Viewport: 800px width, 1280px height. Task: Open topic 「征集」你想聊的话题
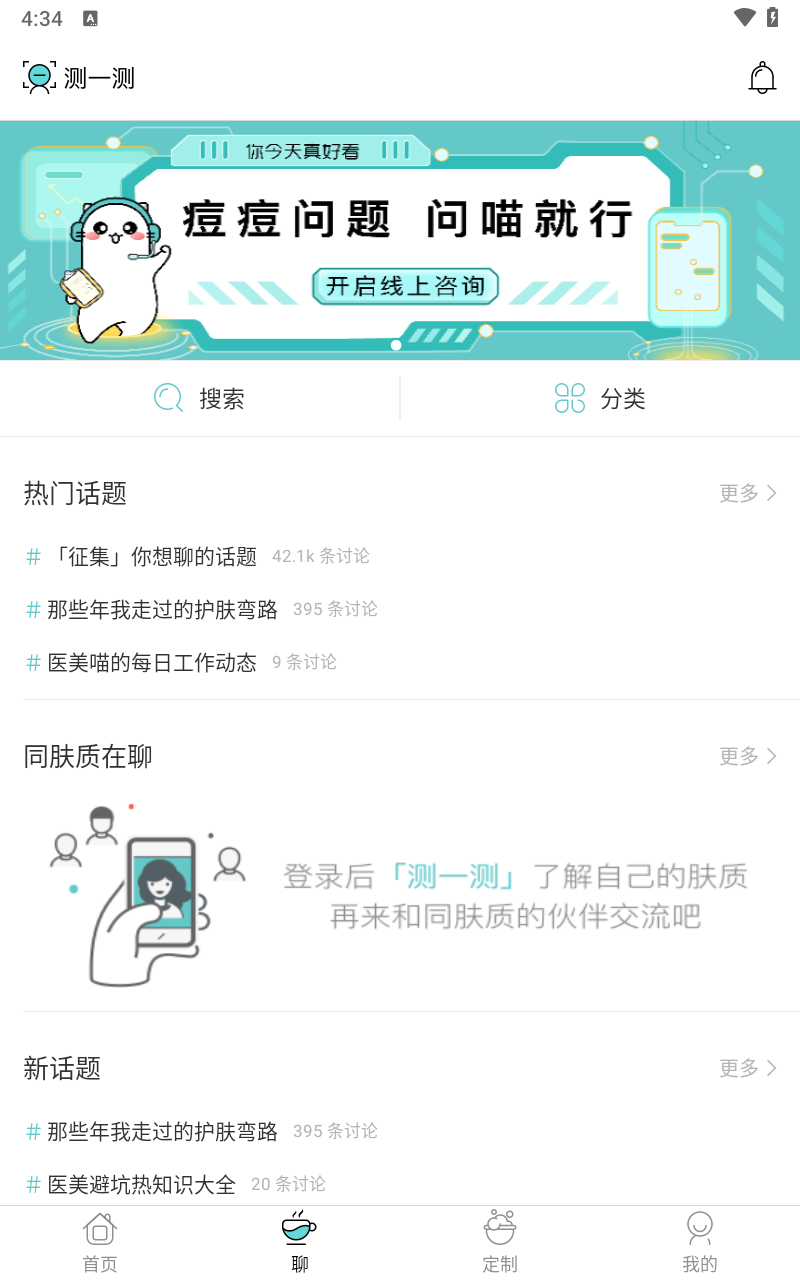[x=153, y=557]
